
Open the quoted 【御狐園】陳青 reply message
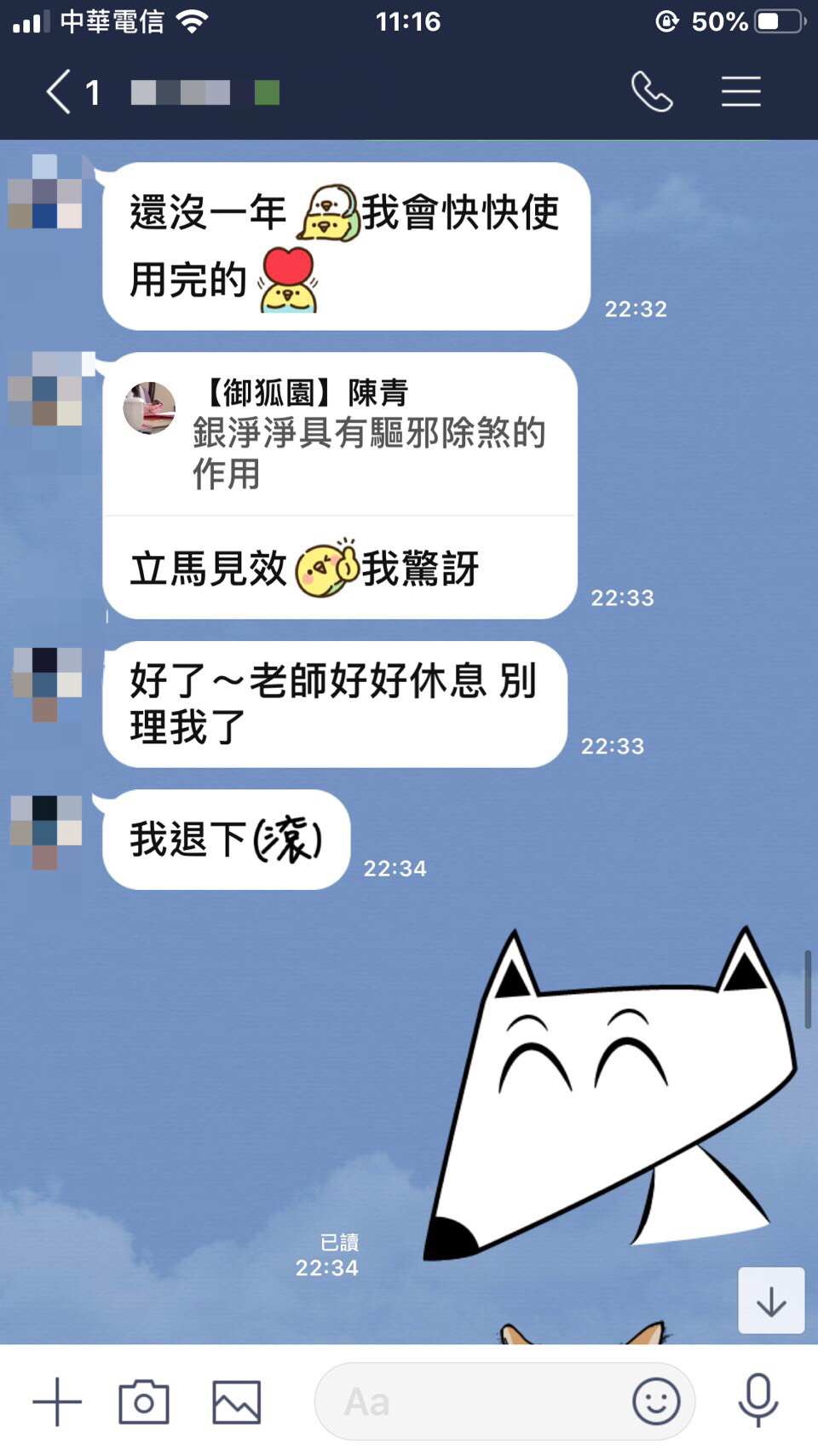341,433
